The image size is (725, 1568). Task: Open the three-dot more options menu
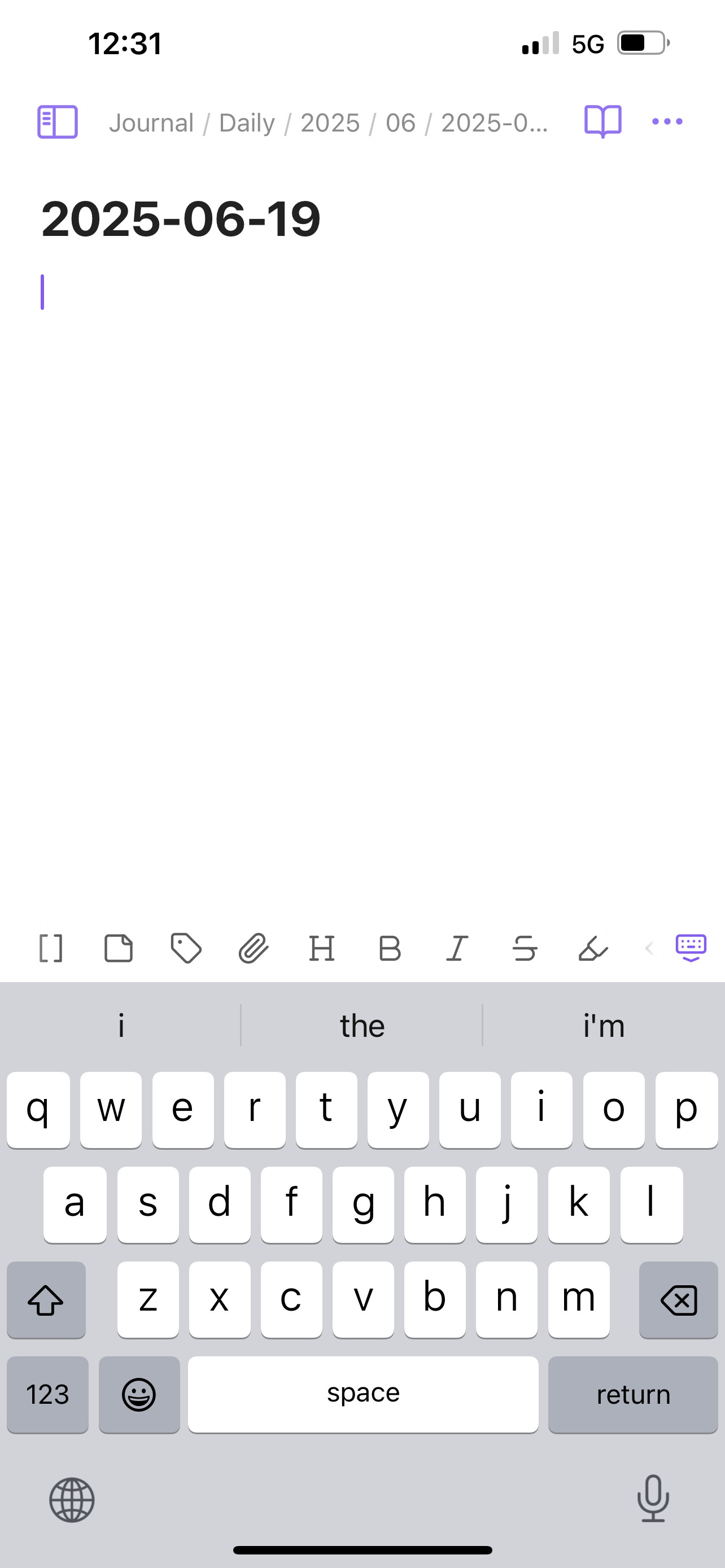[x=667, y=122]
